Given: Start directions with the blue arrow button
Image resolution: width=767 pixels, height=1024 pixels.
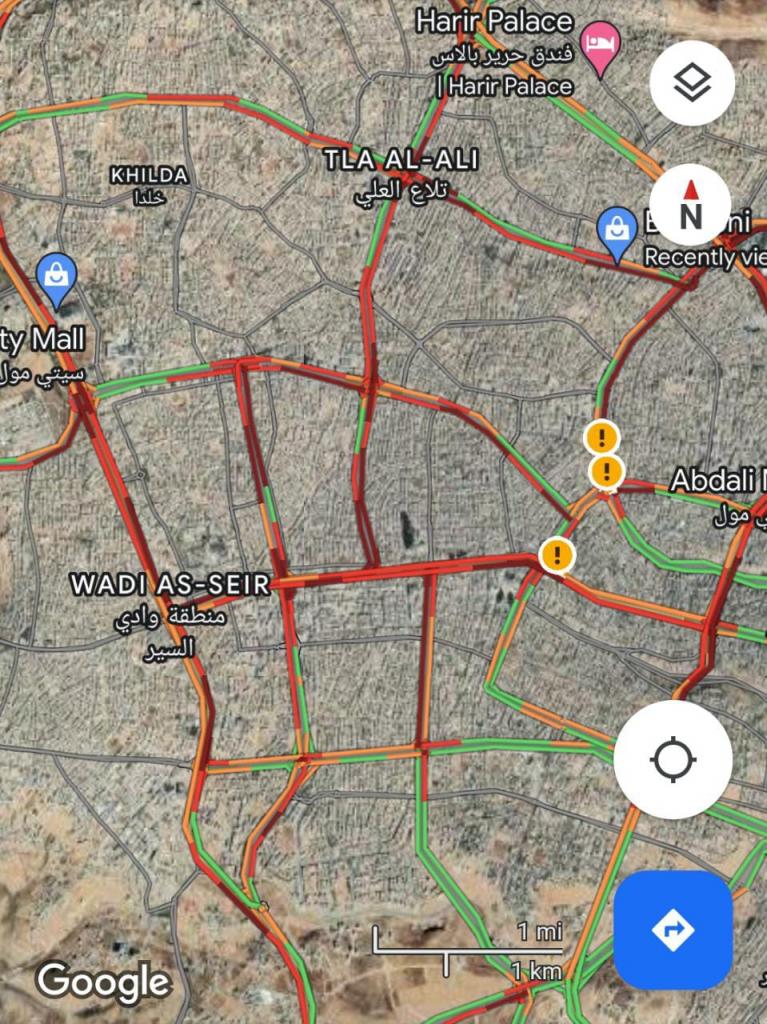Looking at the screenshot, I should pyautogui.click(x=673, y=930).
